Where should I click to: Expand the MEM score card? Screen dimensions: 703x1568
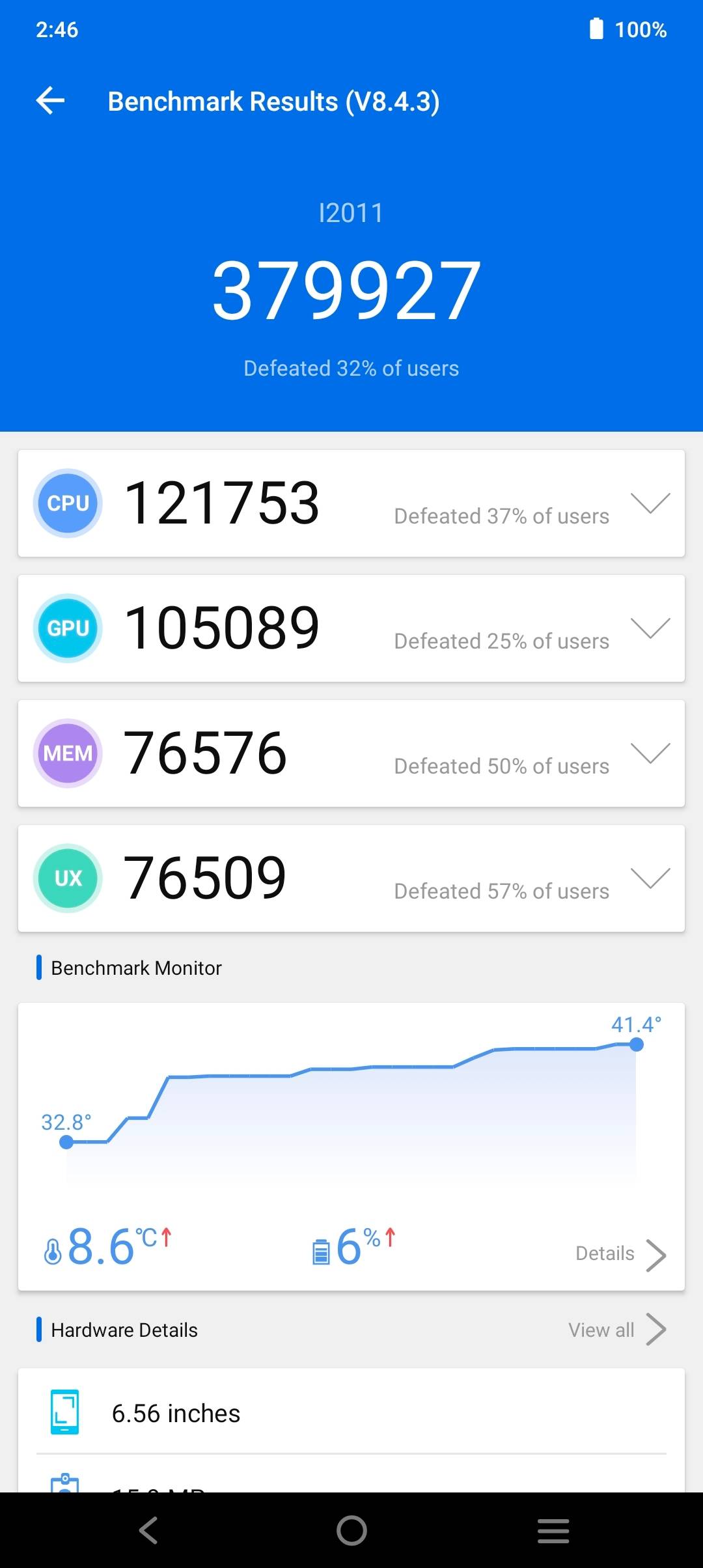click(x=650, y=753)
